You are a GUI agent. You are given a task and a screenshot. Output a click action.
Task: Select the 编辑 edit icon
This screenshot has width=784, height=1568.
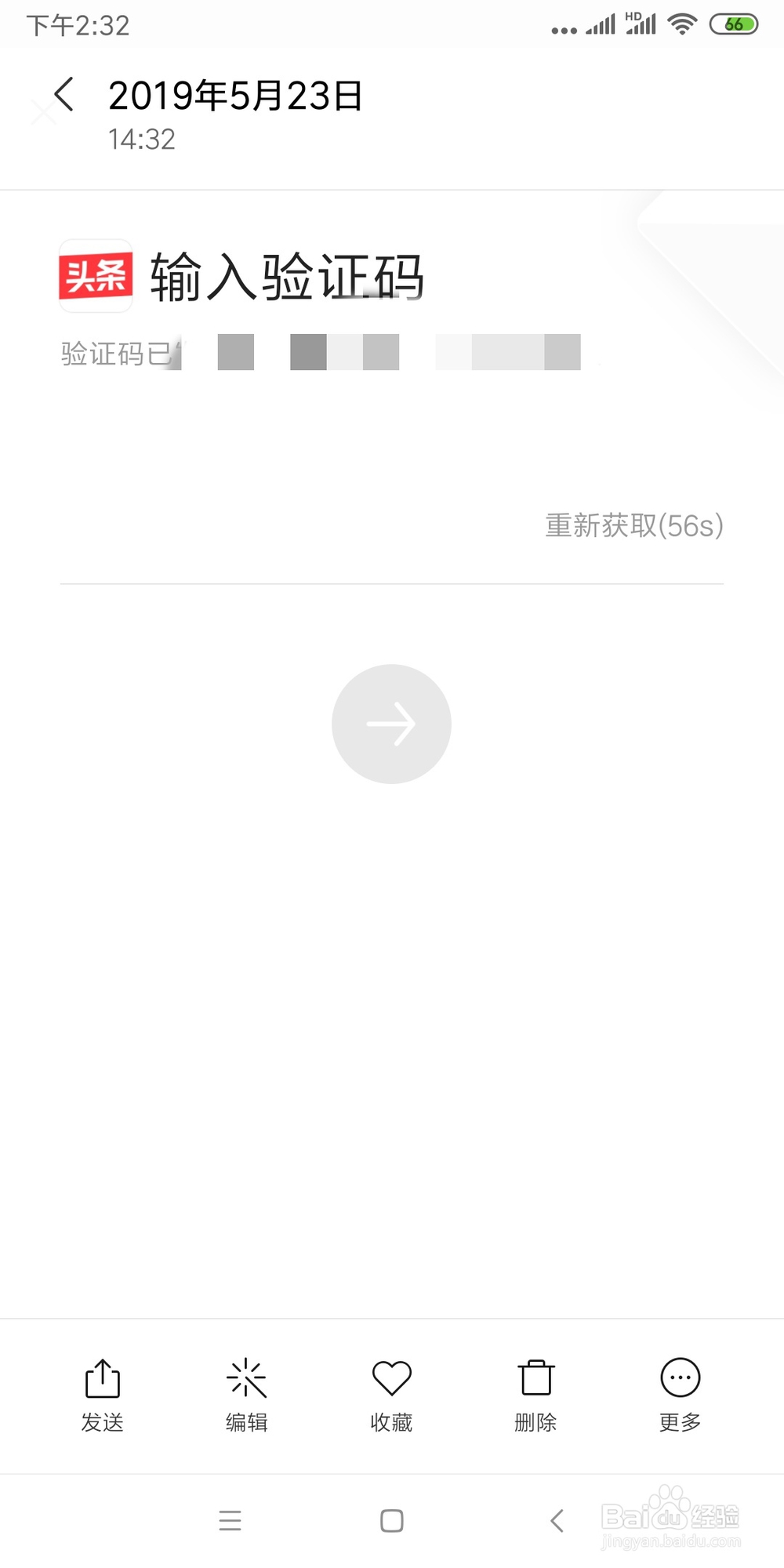pyautogui.click(x=246, y=1380)
